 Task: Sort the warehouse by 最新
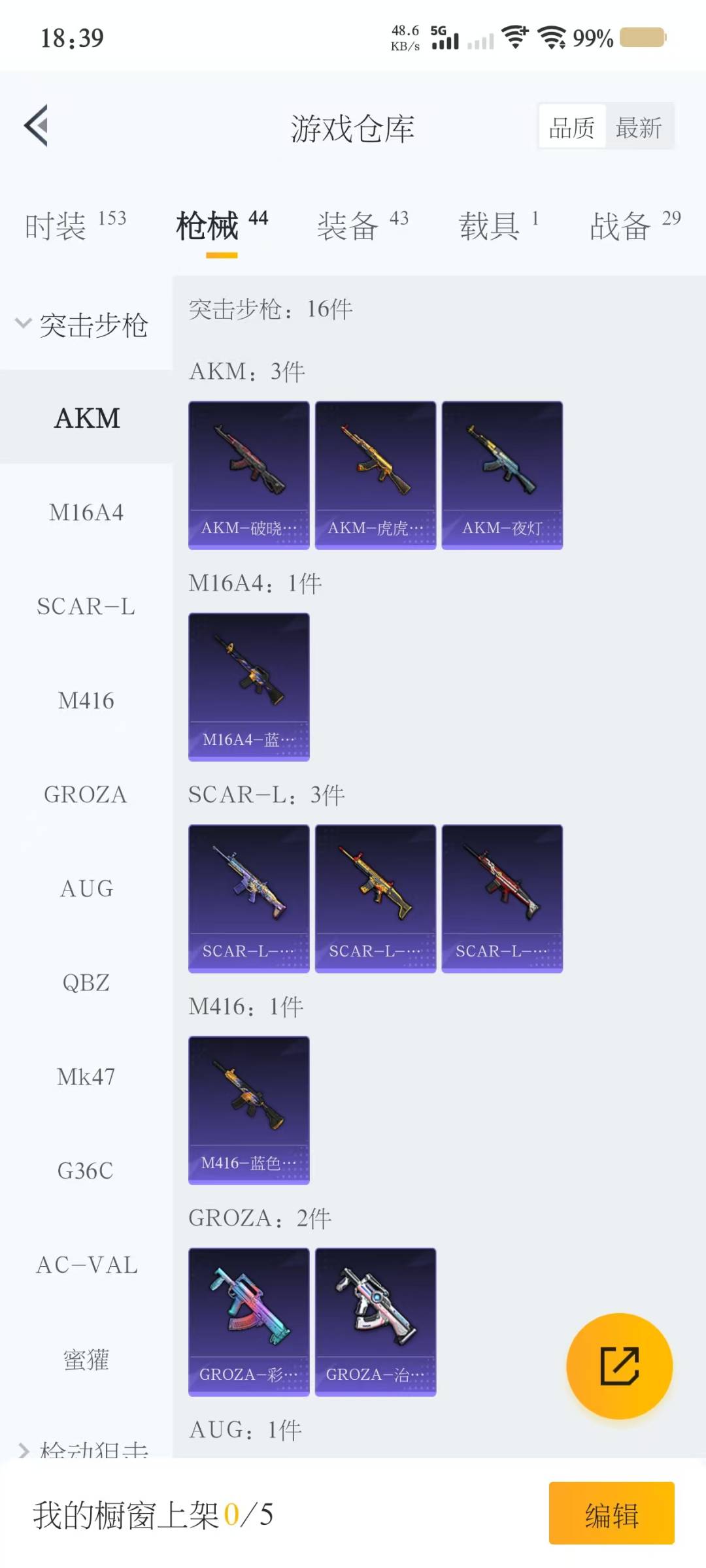pyautogui.click(x=639, y=127)
